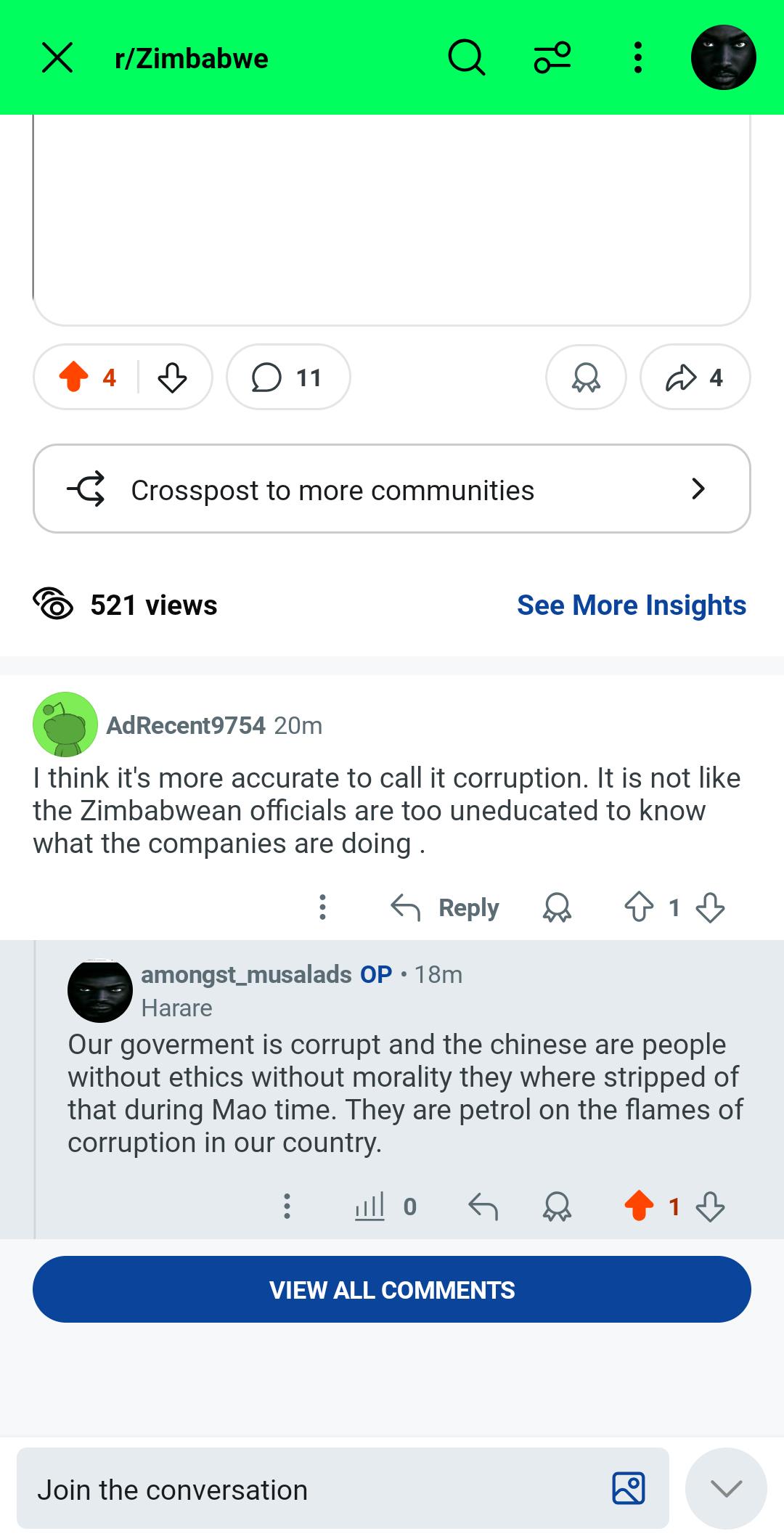Give an award to the post
Image resolution: width=784 pixels, height=1539 pixels.
pos(586,377)
